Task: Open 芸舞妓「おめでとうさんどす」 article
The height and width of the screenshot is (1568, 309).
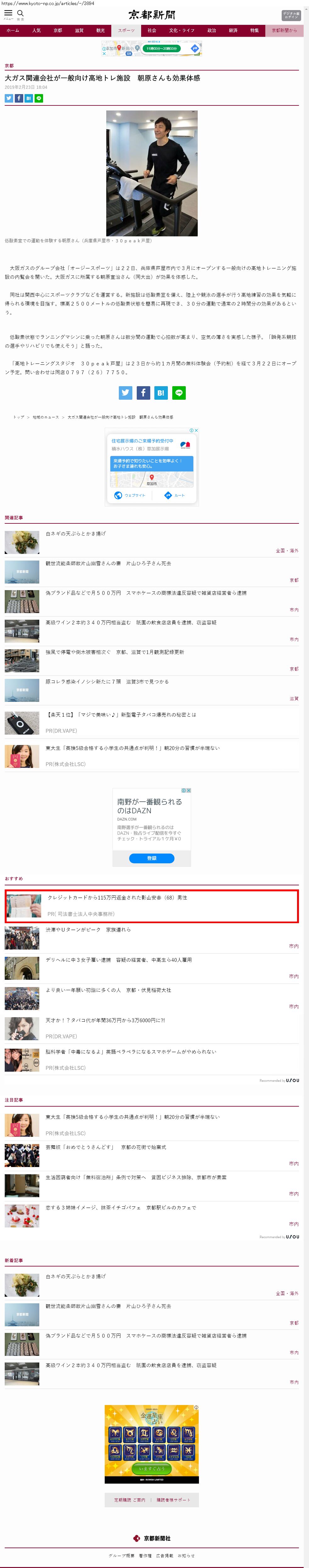Action: point(106,1147)
